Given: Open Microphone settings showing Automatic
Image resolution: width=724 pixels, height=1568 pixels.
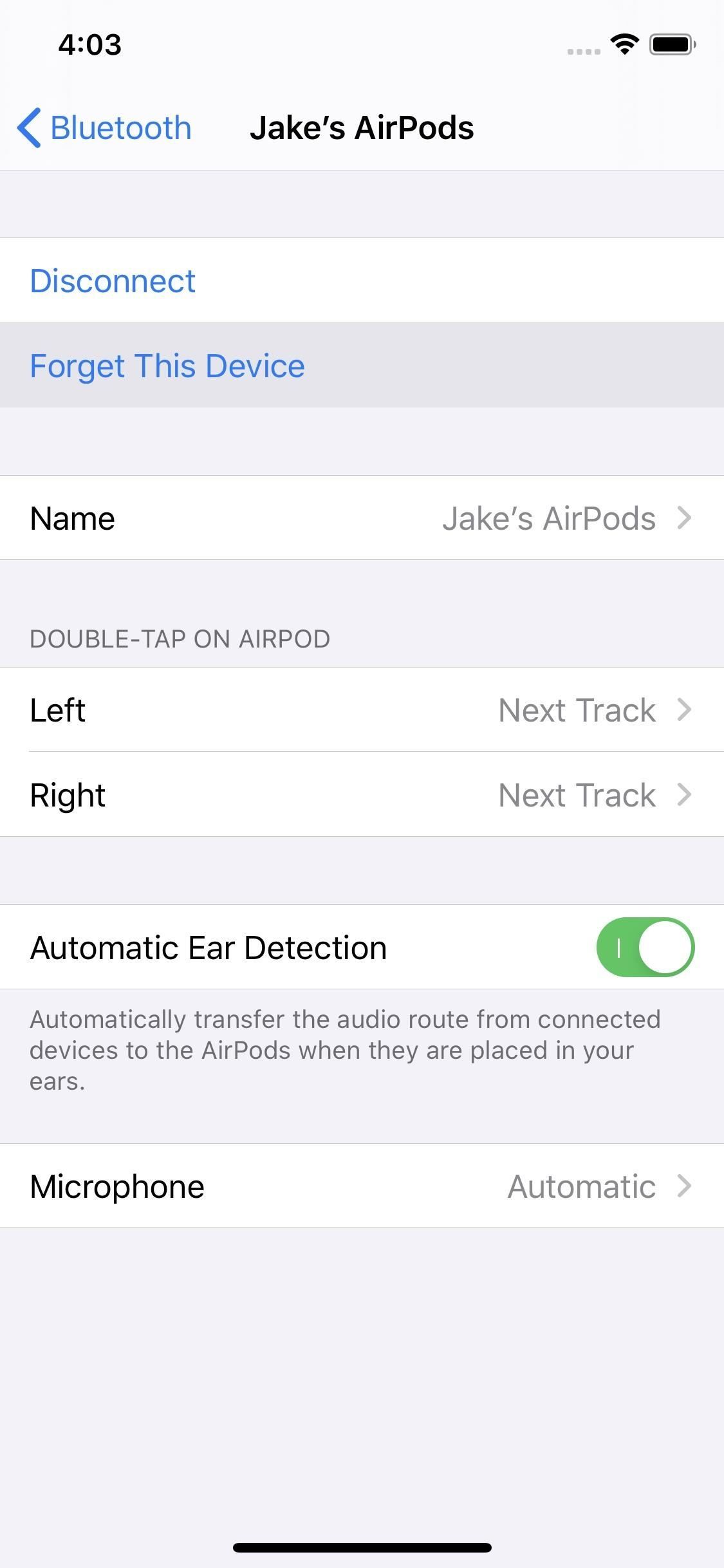Looking at the screenshot, I should click(x=362, y=1186).
